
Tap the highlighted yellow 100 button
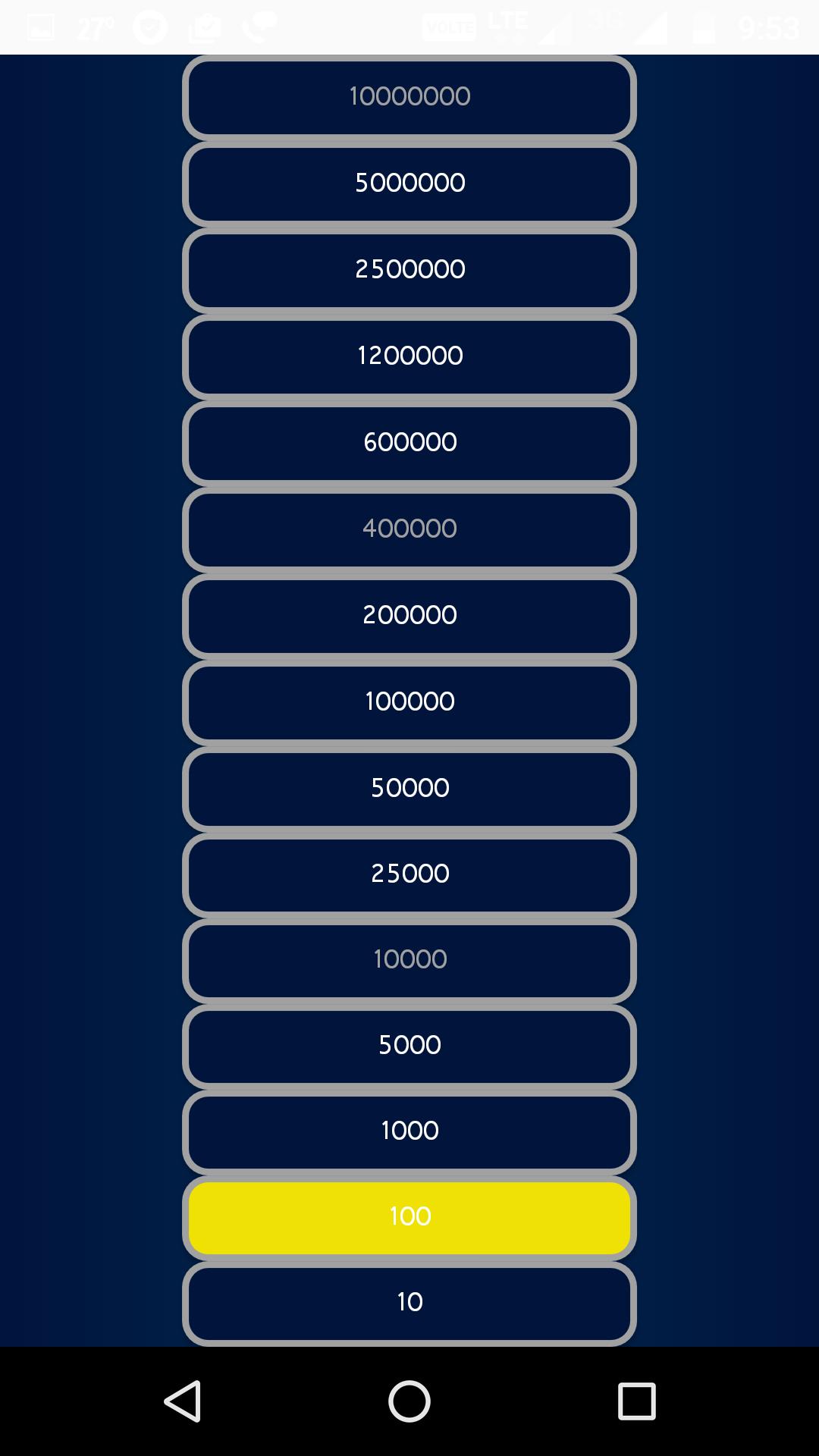click(x=409, y=1217)
